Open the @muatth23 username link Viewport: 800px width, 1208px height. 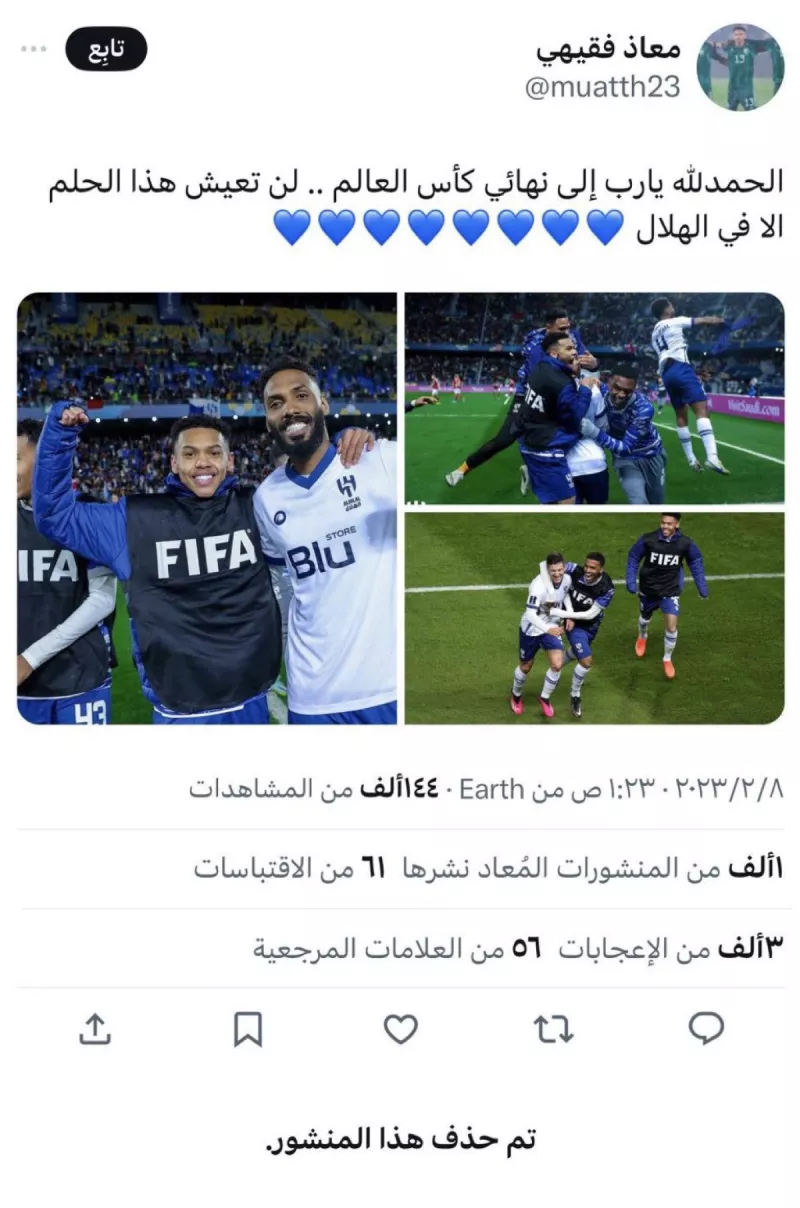[607, 86]
